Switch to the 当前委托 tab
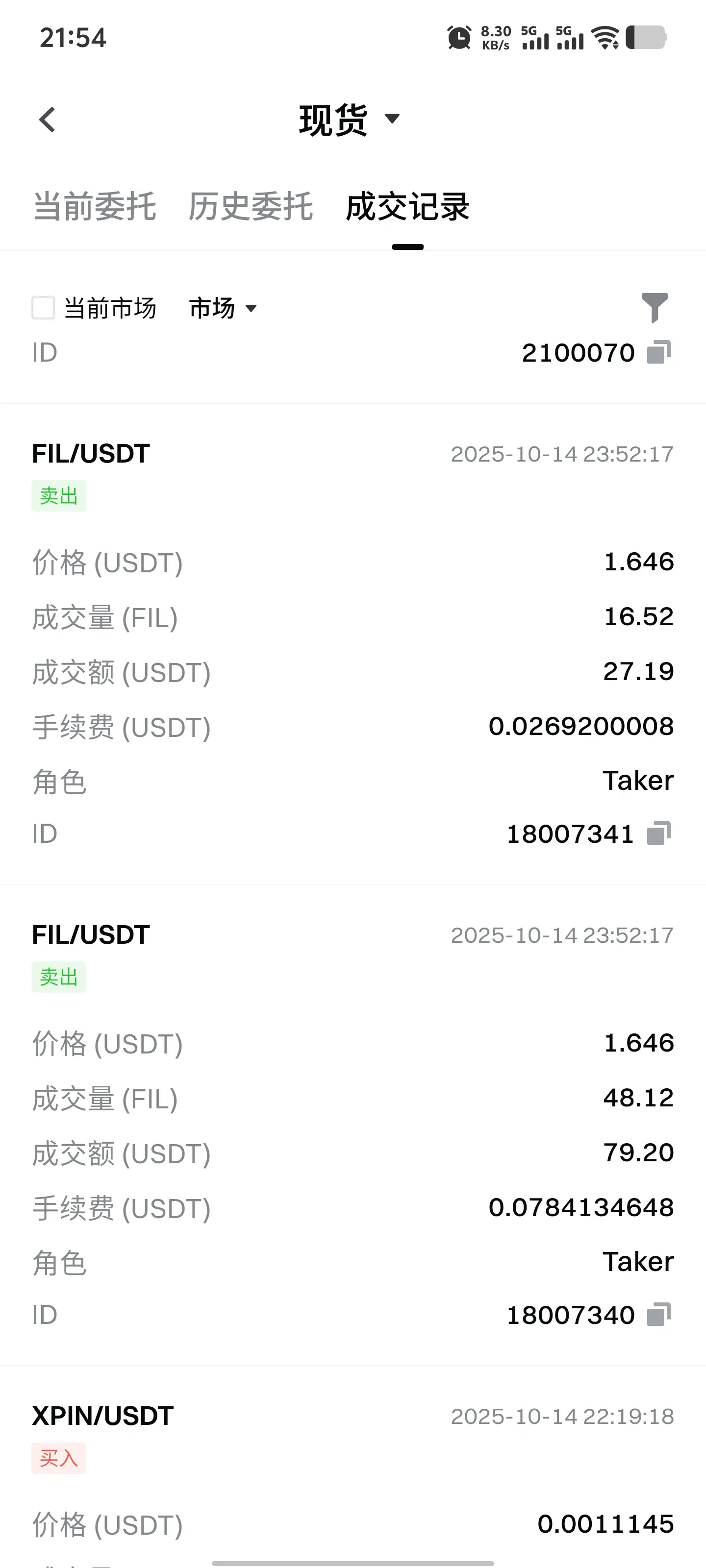Screen dimensions: 706x1568 (x=95, y=206)
